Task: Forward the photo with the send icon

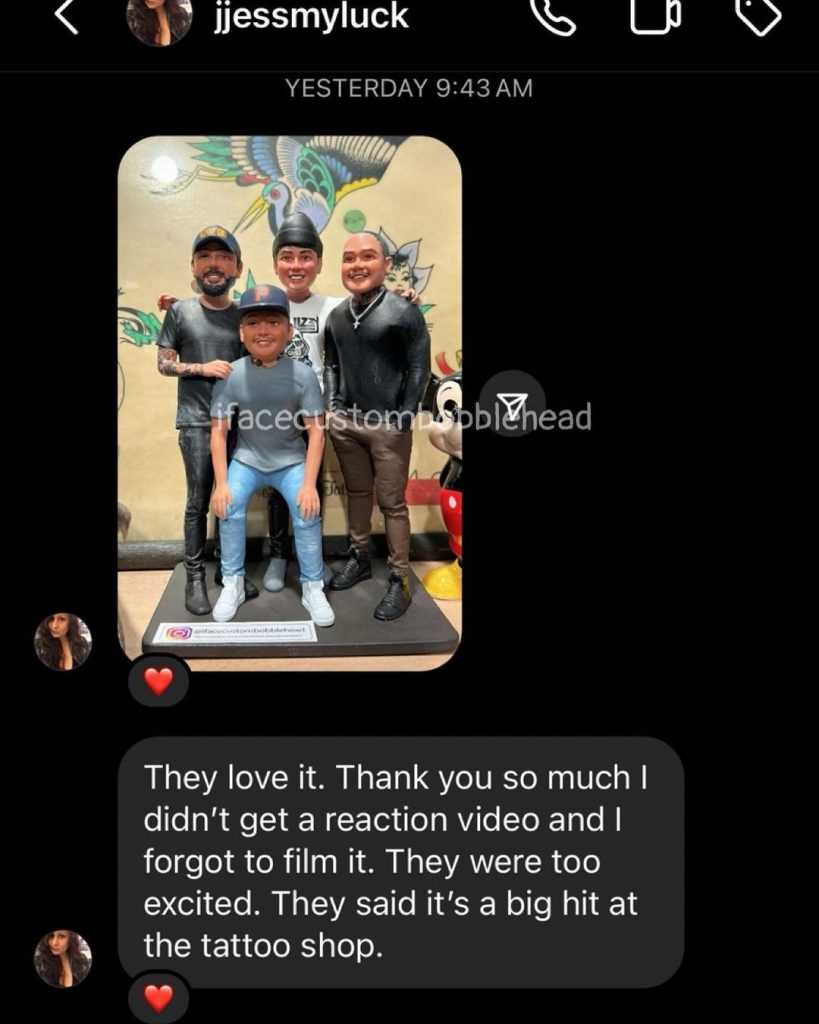Action: tap(512, 404)
